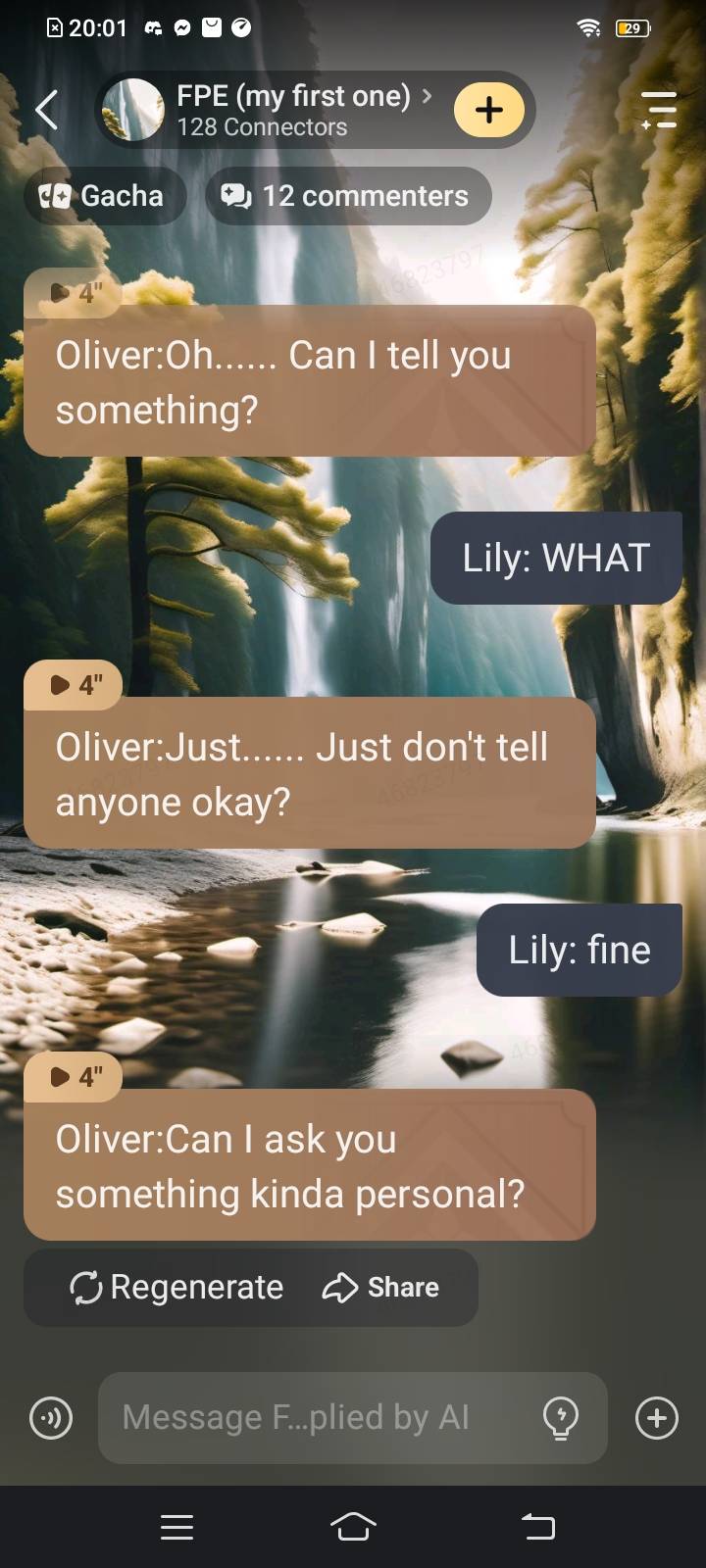Share the latest message
This screenshot has height=1568, width=706.
tap(380, 1287)
